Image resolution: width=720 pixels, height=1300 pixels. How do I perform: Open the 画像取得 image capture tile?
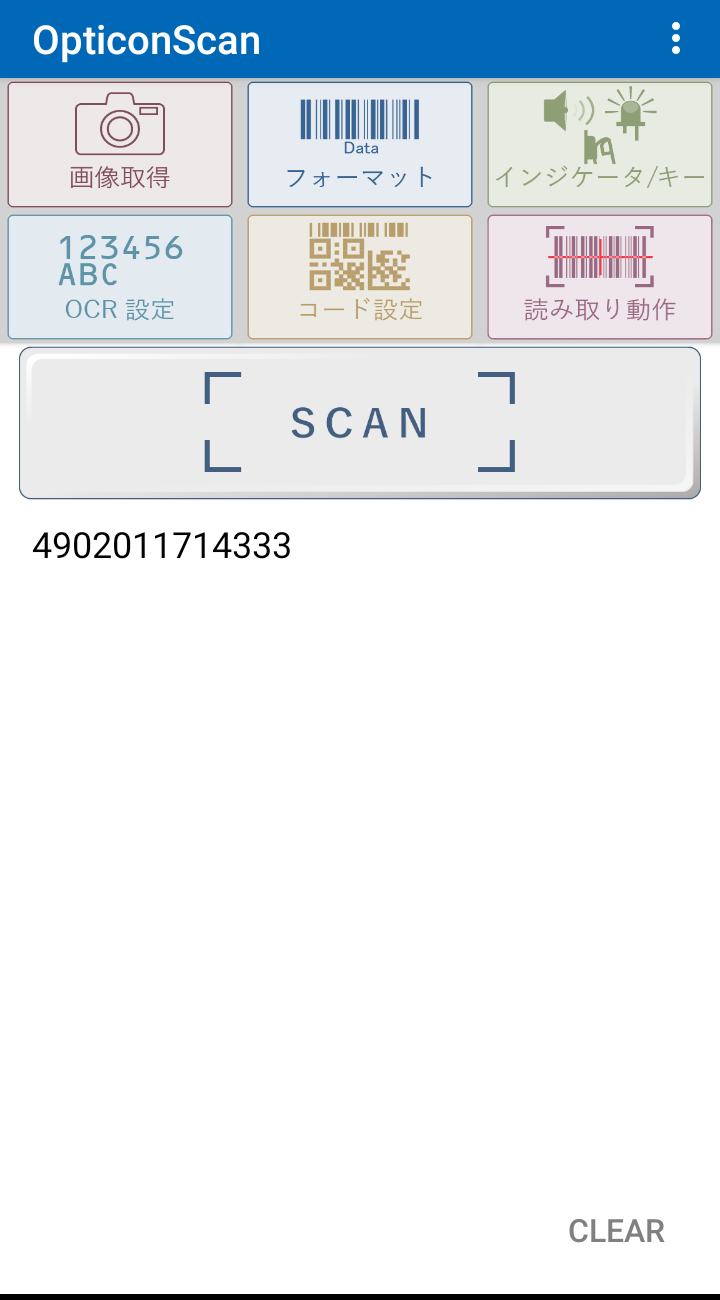pyautogui.click(x=120, y=145)
